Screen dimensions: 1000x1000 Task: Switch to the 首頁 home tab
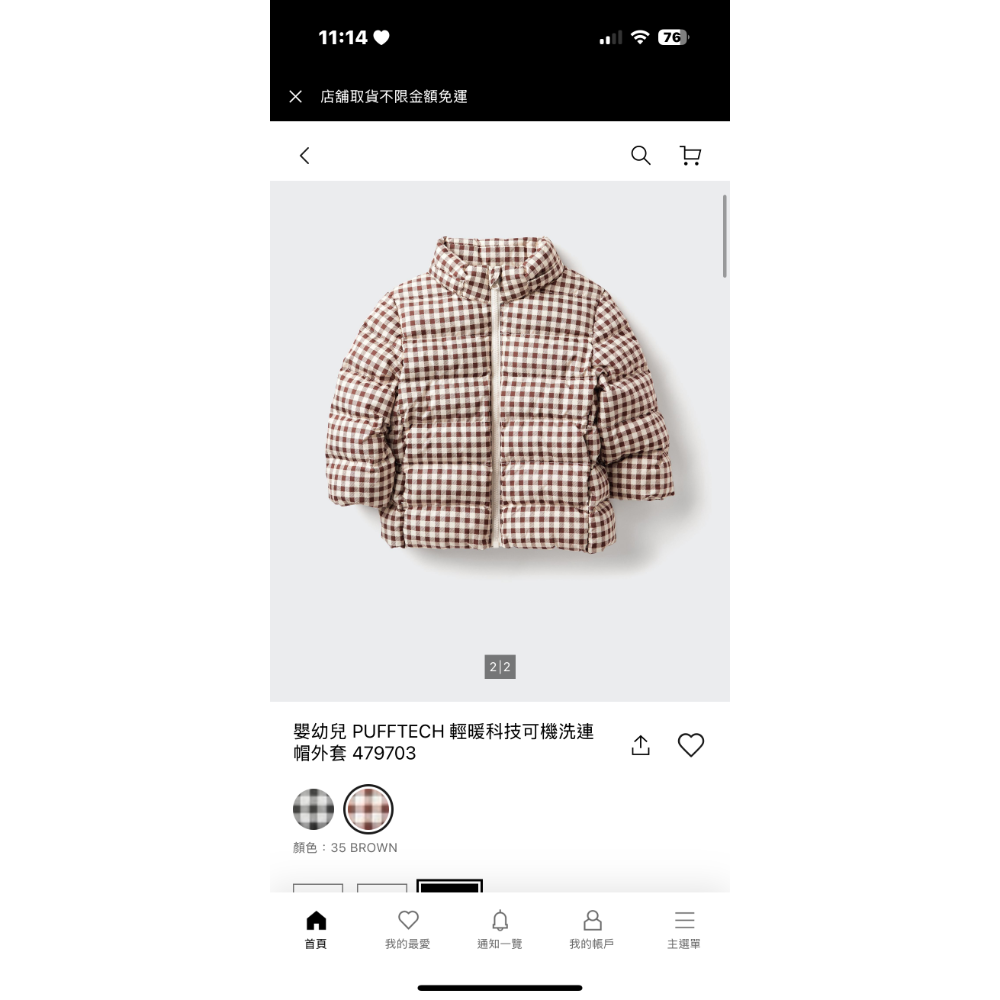tap(316, 929)
